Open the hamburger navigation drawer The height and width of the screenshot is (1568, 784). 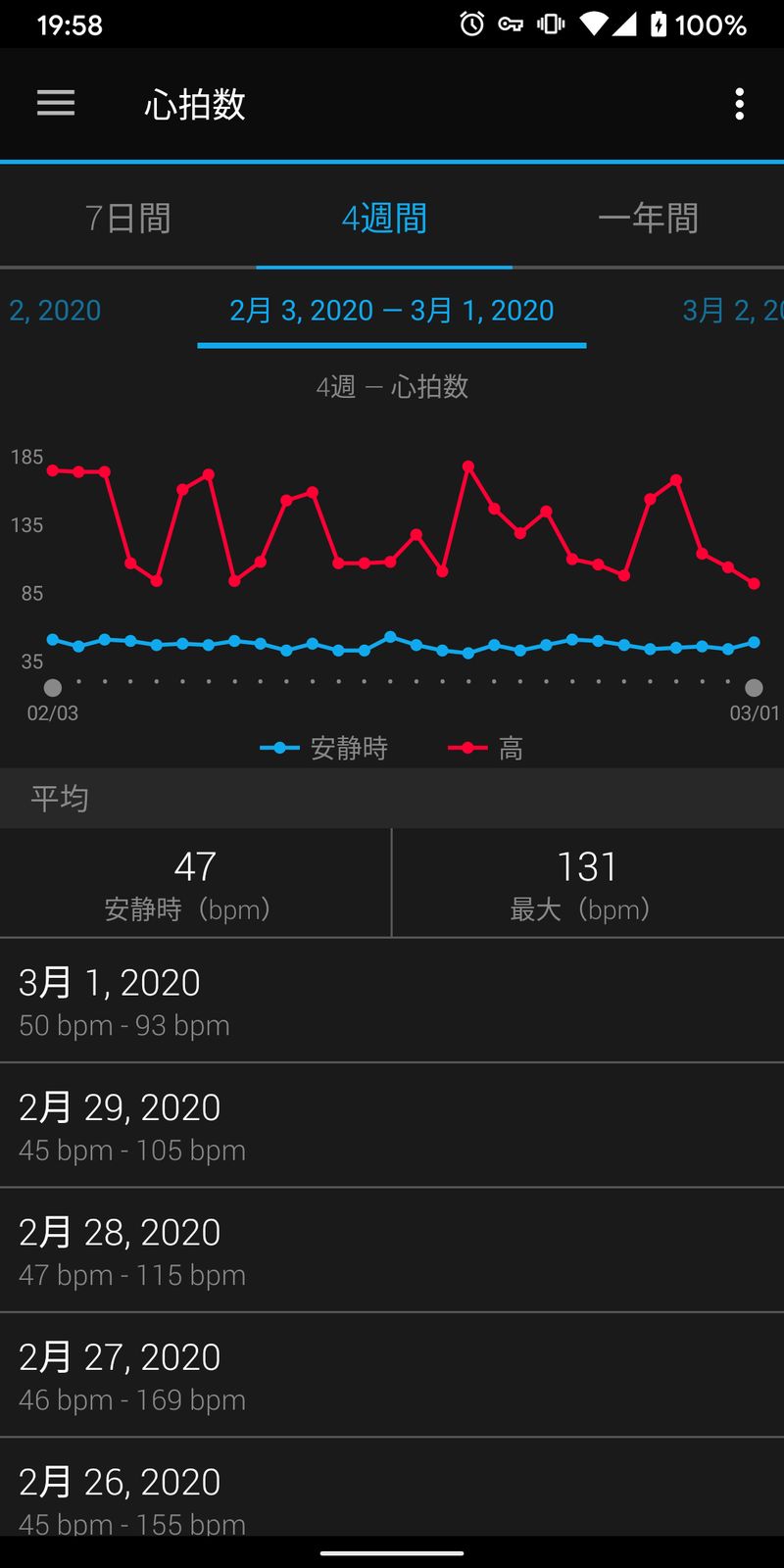56,104
